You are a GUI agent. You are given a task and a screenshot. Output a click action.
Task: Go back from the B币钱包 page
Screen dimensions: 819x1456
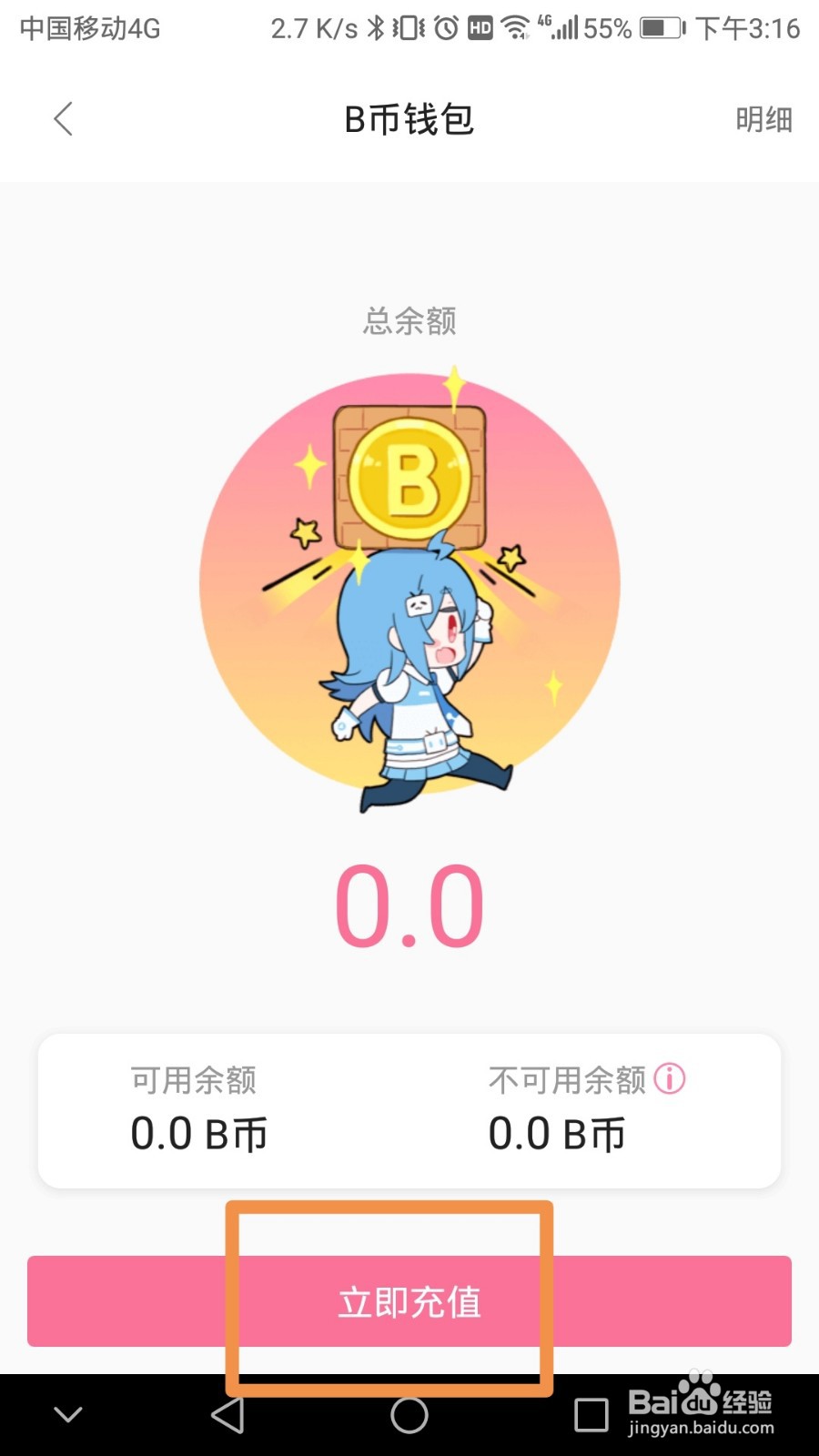coord(63,119)
